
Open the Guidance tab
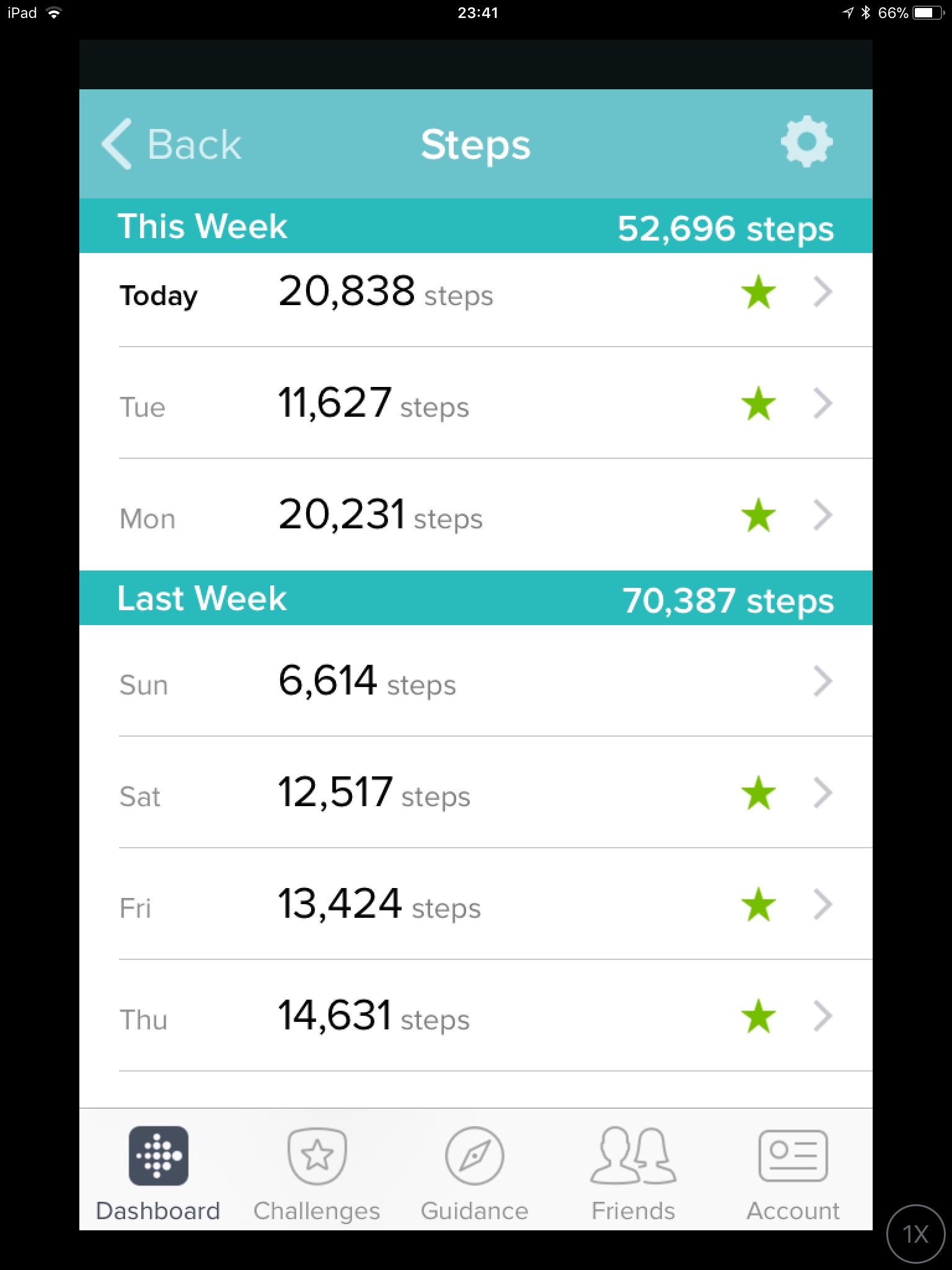[x=475, y=1172]
